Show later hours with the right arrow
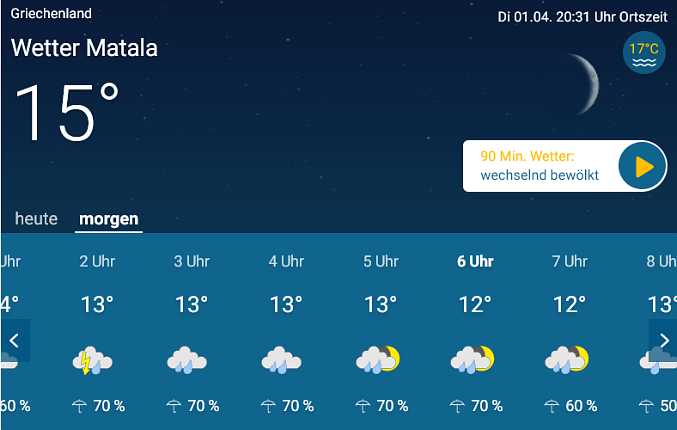Screen dimensions: 677x430 pos(664,340)
